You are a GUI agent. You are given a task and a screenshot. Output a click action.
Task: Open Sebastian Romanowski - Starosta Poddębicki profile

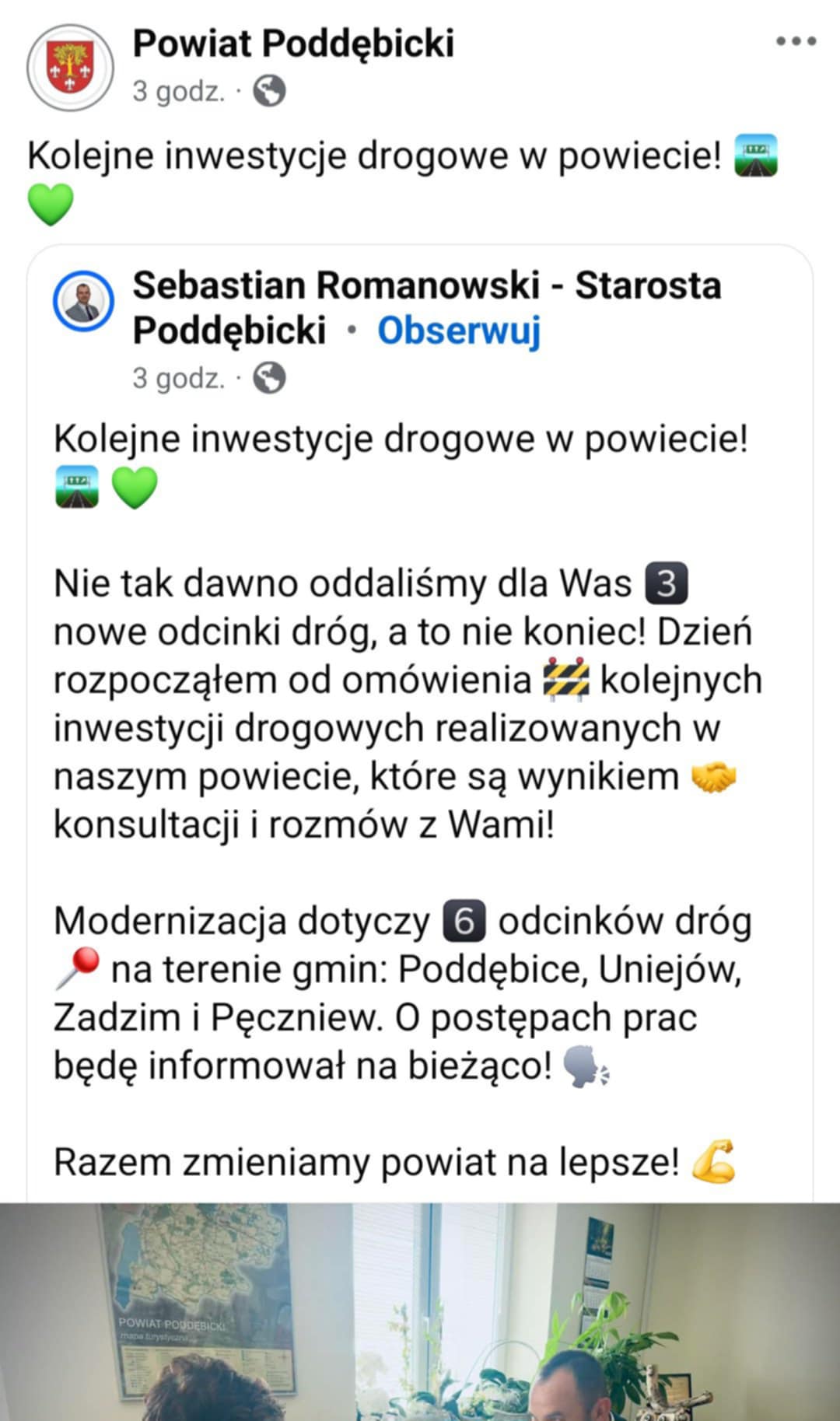click(426, 286)
